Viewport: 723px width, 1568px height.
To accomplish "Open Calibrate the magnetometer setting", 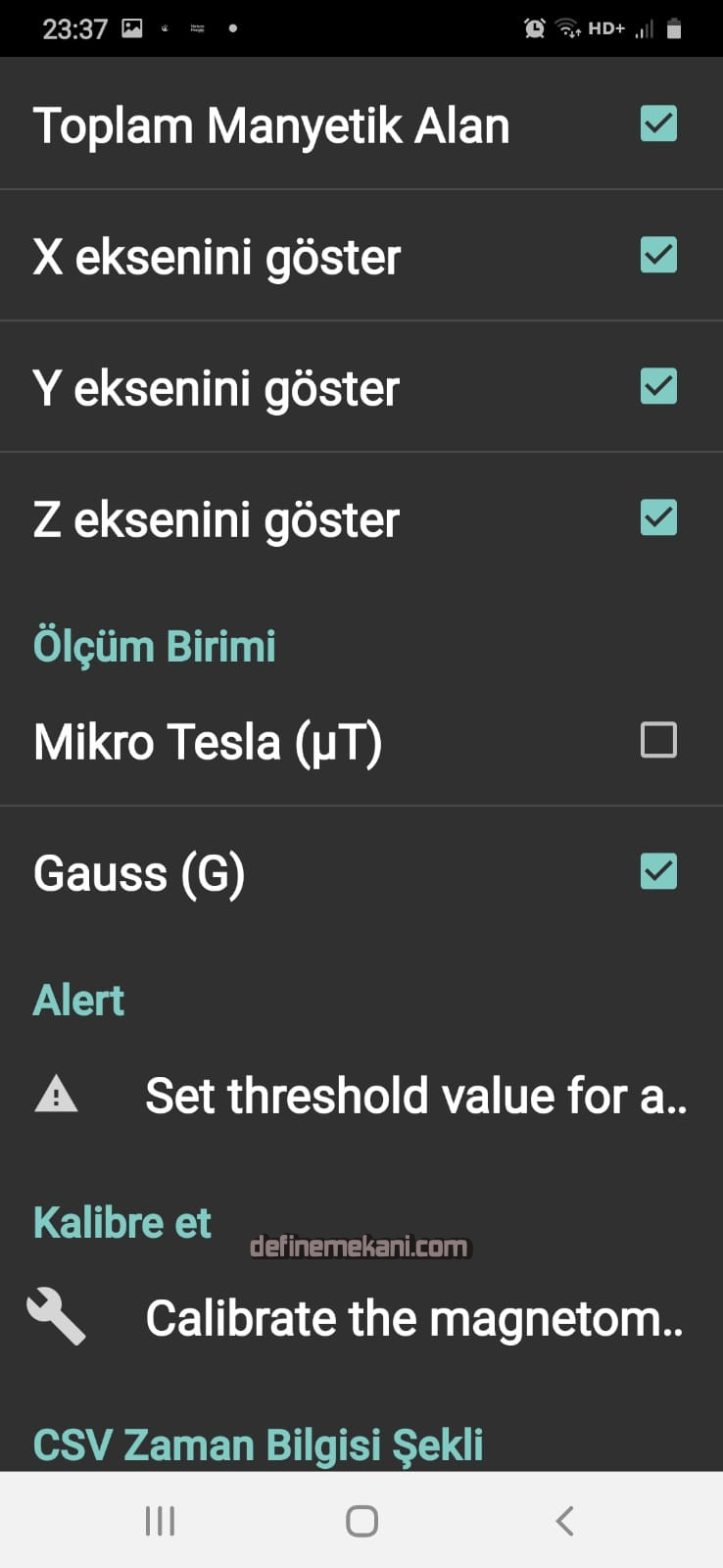I will 413,1318.
